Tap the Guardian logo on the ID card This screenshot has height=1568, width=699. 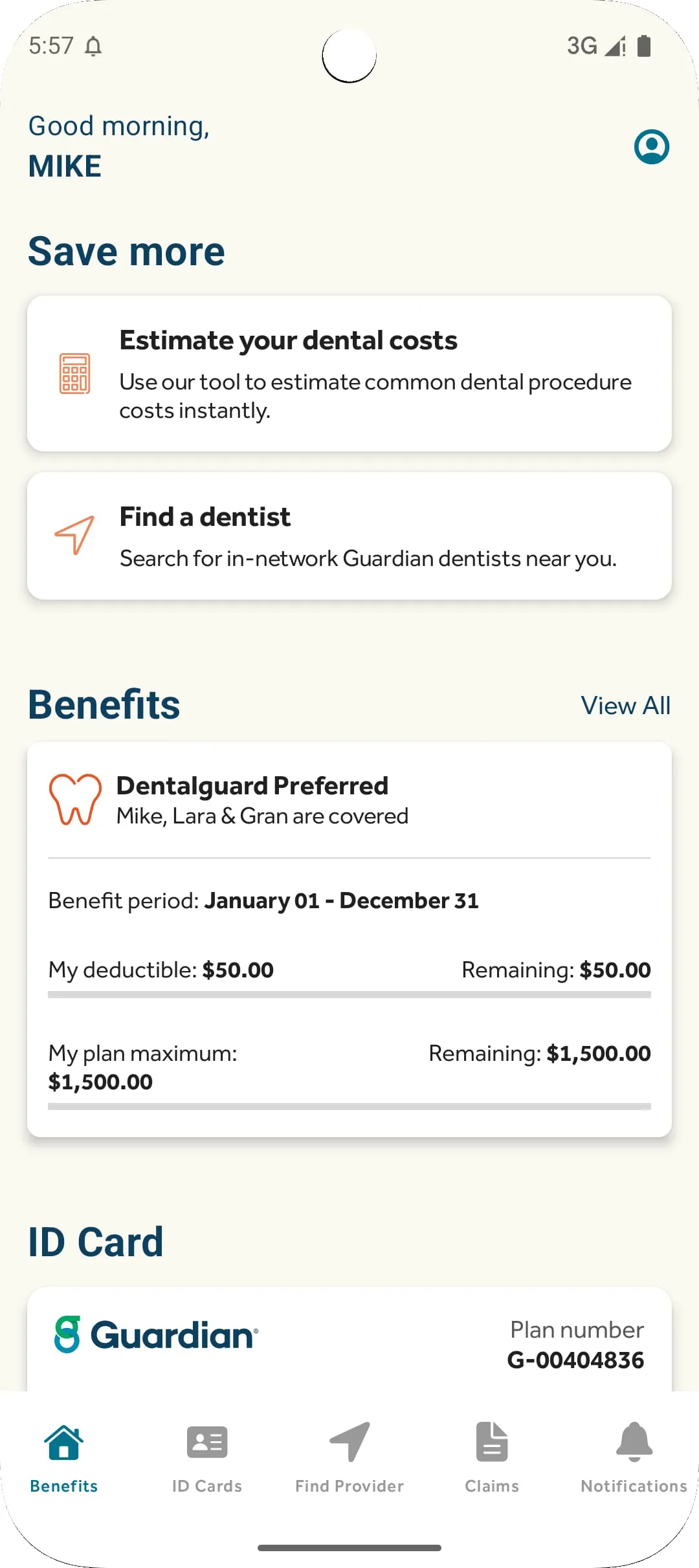coord(154,1334)
